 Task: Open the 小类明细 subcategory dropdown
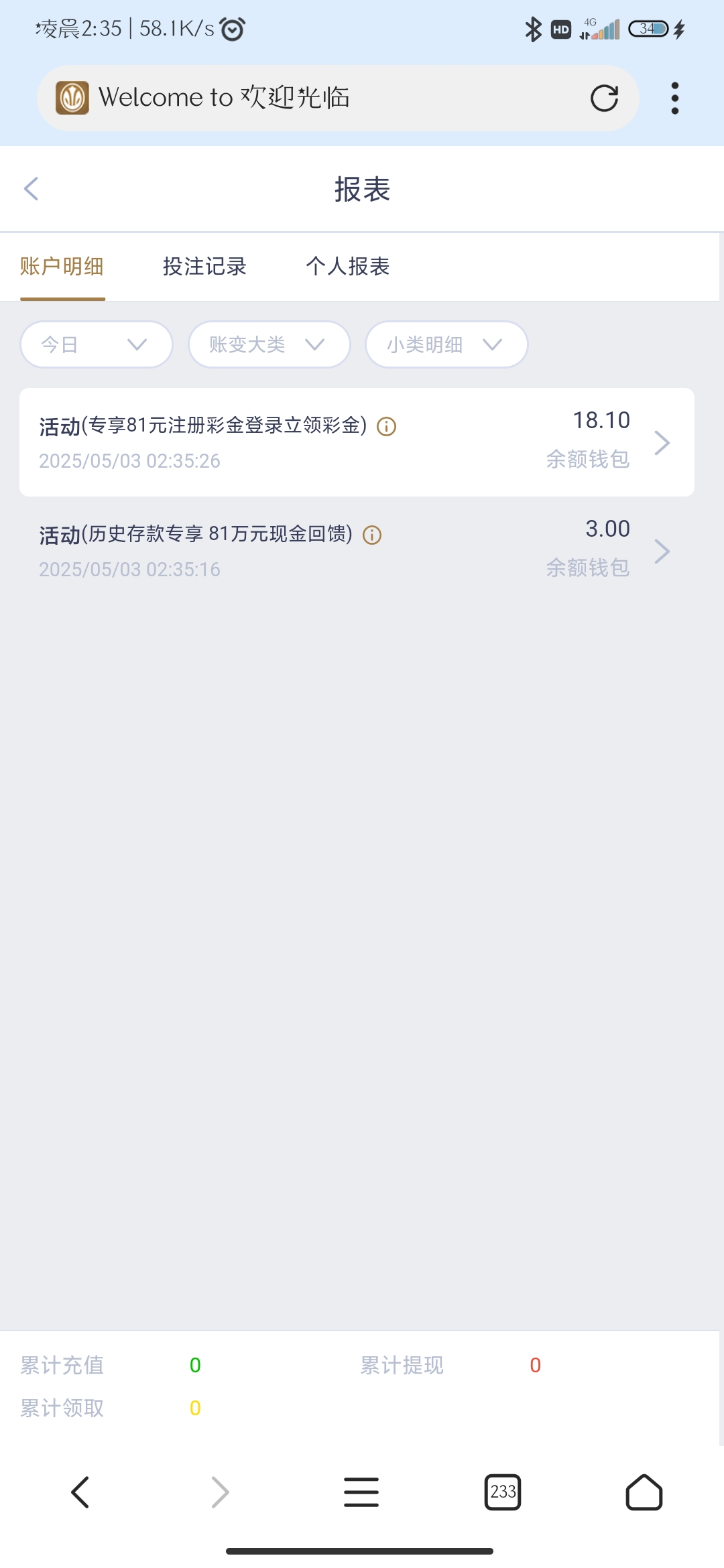pyautogui.click(x=446, y=344)
